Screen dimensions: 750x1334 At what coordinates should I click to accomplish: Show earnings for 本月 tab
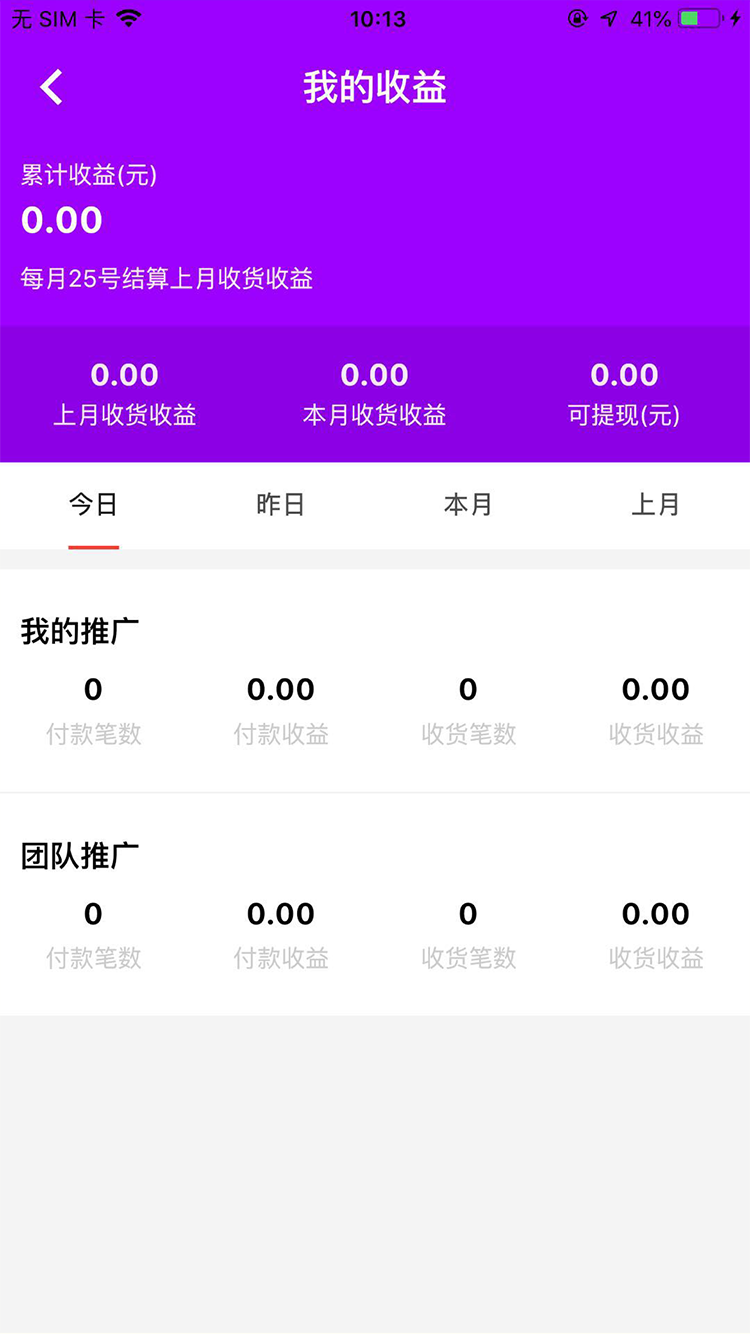click(x=468, y=505)
